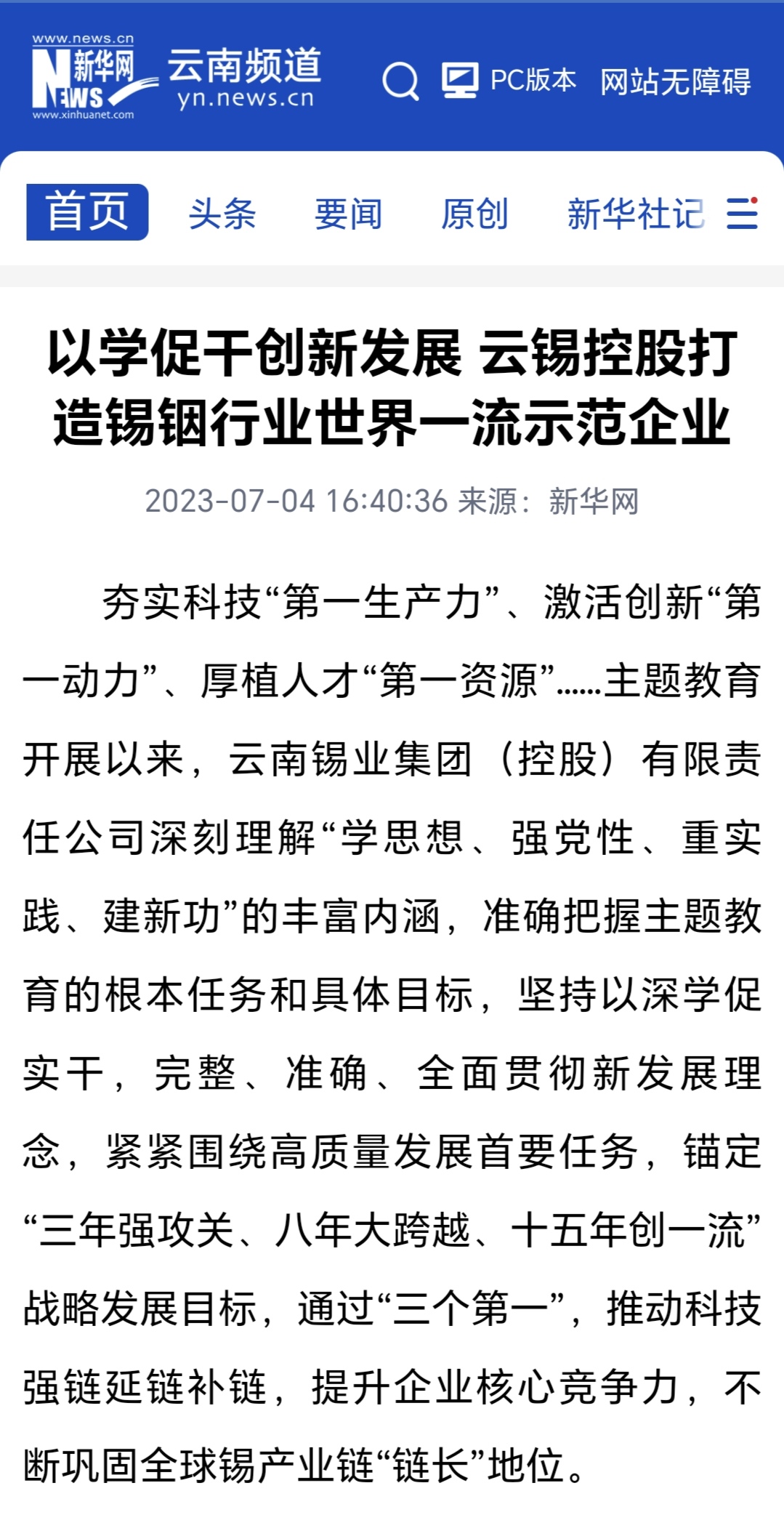Open 网站无障碍 accessibility mode
This screenshot has height=1523, width=784.
[675, 81]
